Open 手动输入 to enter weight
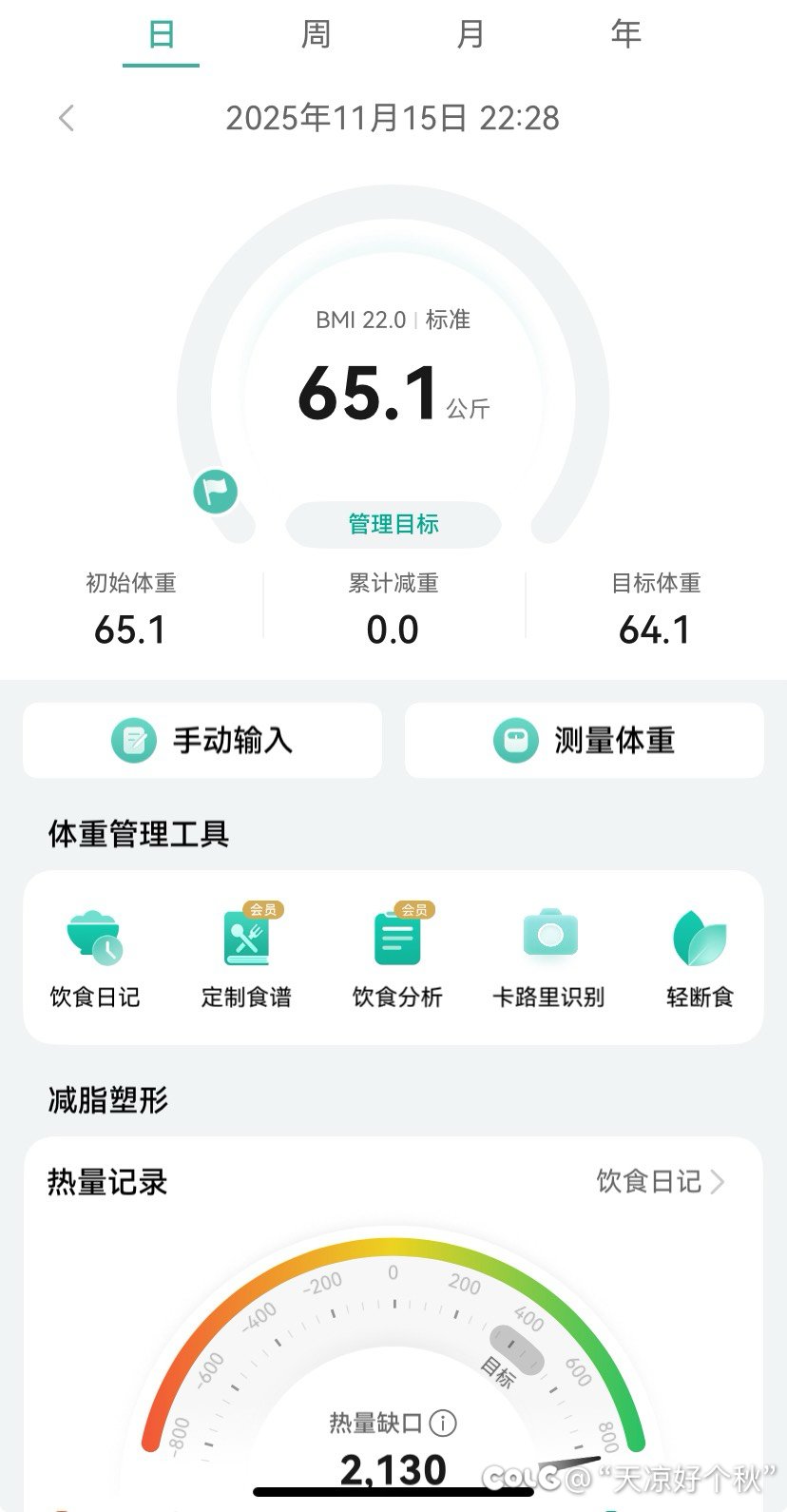 202,741
